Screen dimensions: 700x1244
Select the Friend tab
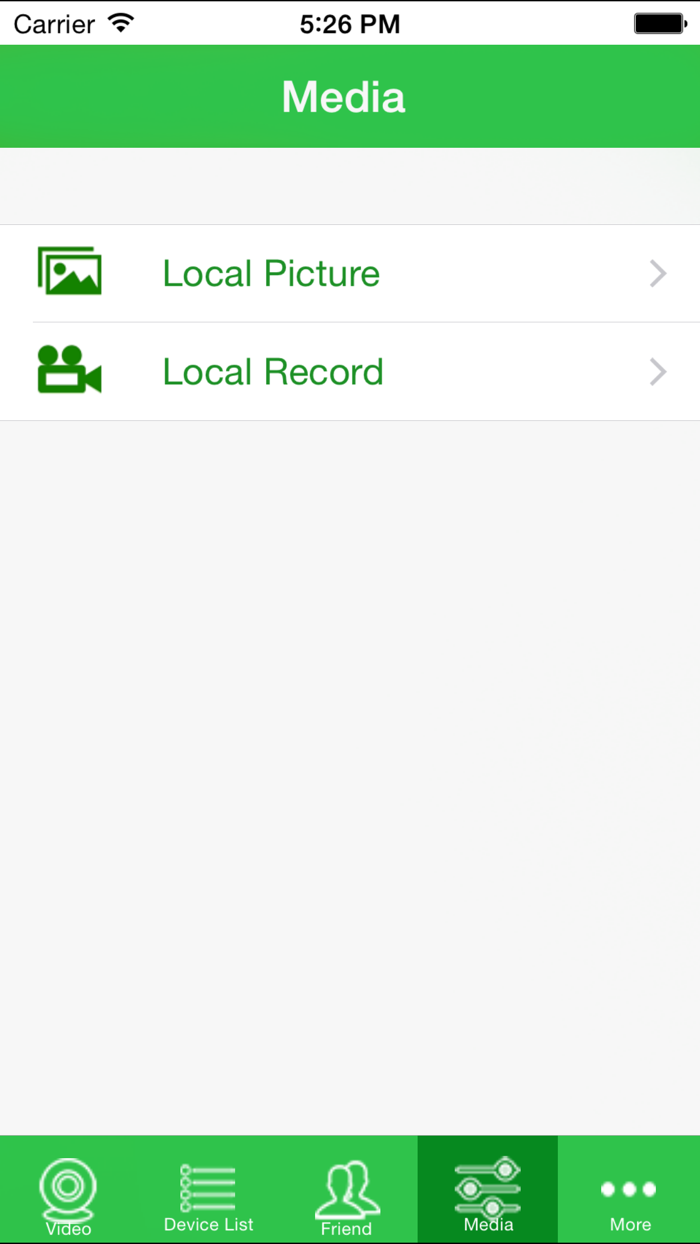[347, 1194]
